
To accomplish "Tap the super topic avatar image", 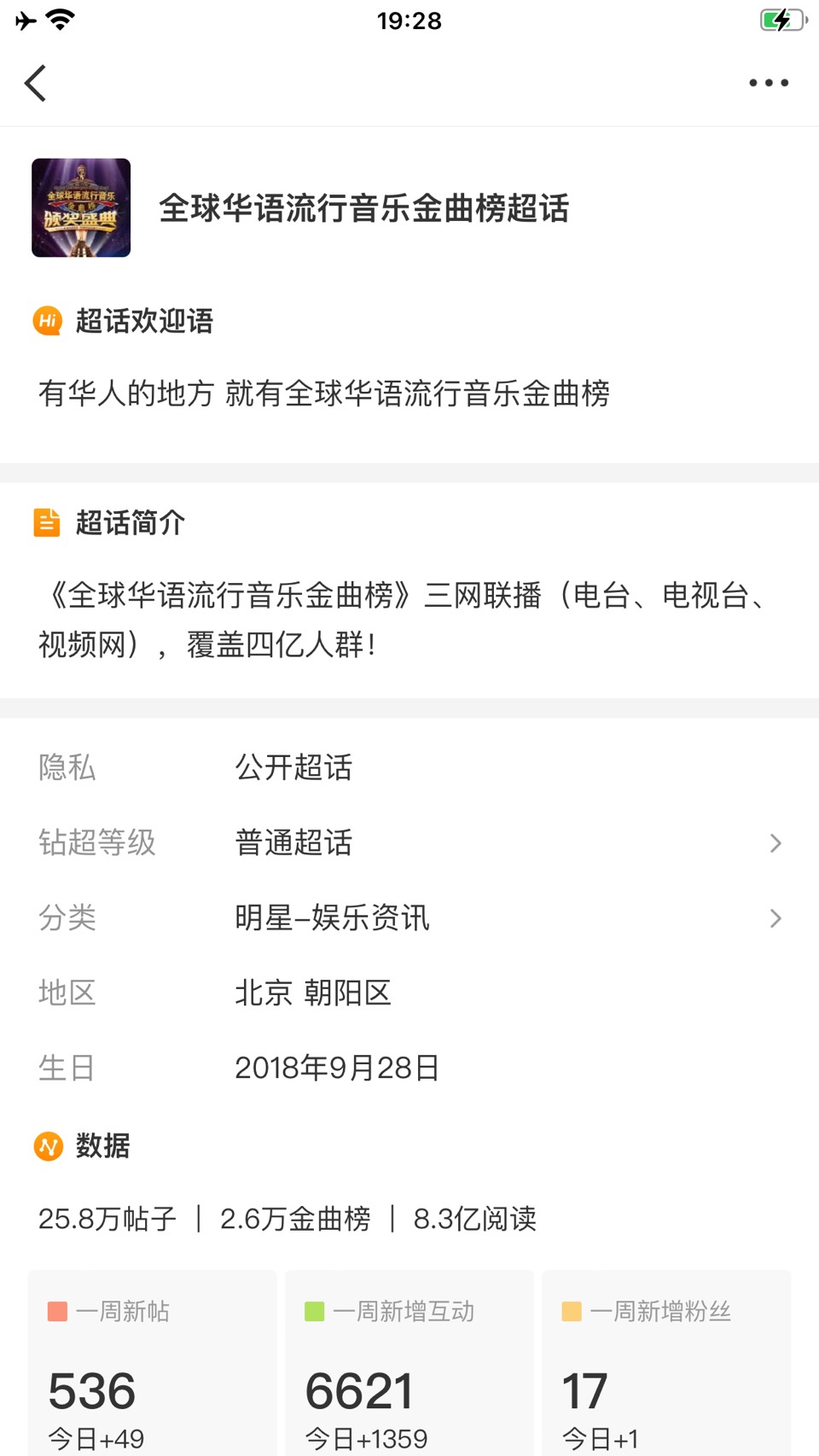I will (81, 207).
